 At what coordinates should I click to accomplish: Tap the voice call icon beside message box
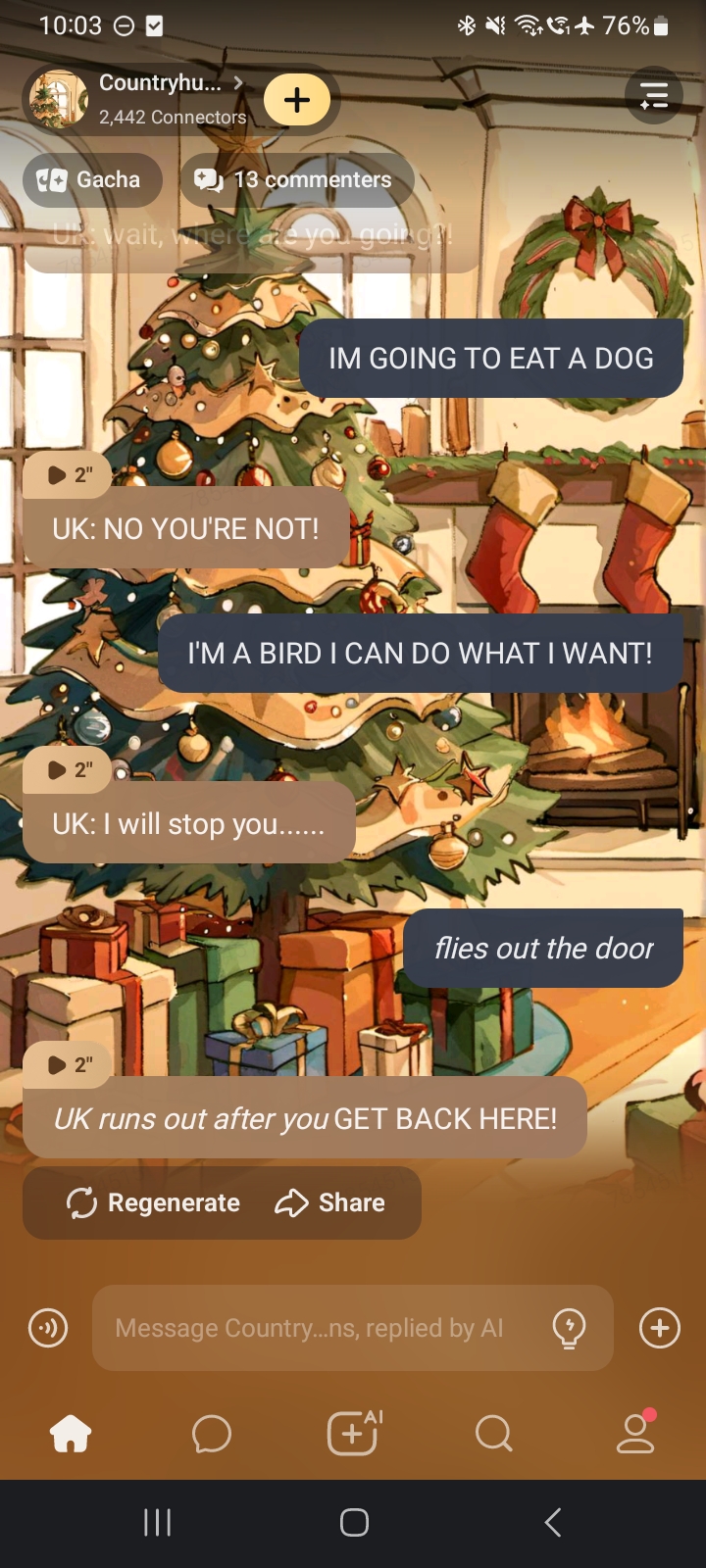48,1328
